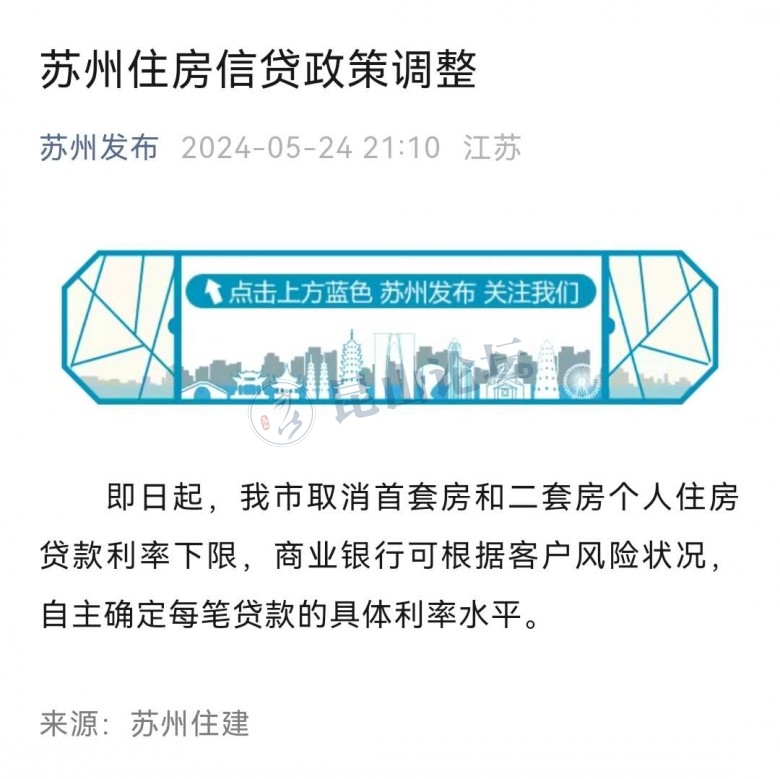This screenshot has width=780, height=779.
Task: Open the 苏州发布 account link
Action: coord(99,148)
